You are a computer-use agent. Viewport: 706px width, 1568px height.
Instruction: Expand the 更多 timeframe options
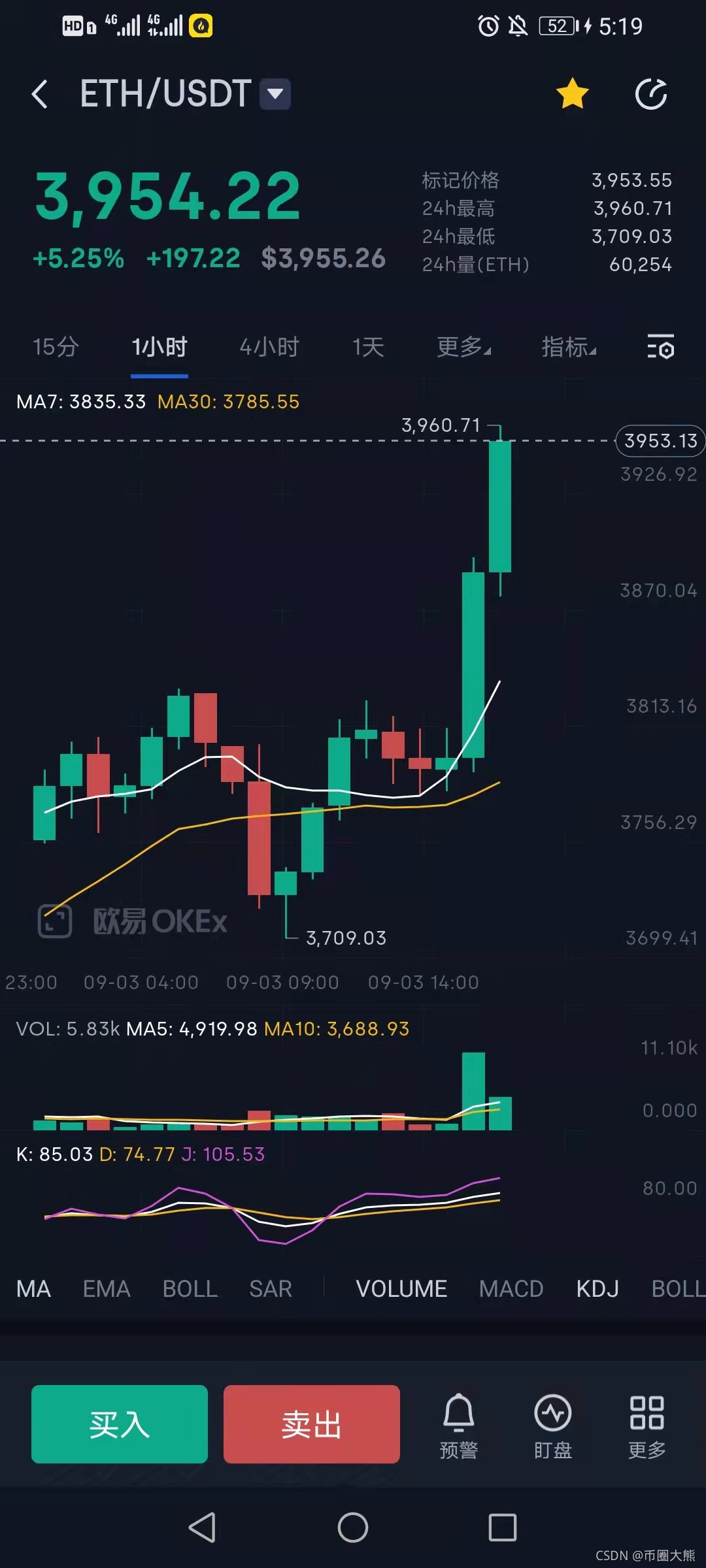click(x=463, y=347)
